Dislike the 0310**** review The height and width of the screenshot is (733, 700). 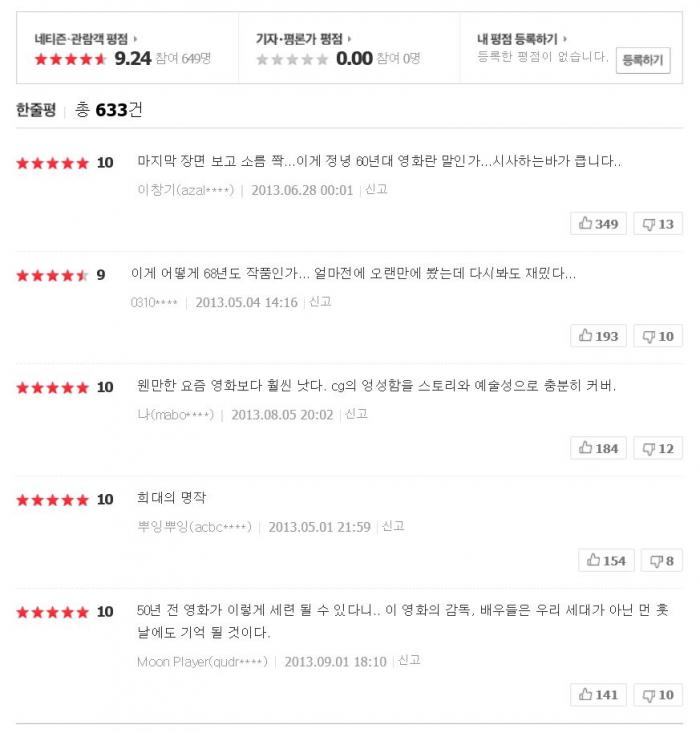(658, 336)
